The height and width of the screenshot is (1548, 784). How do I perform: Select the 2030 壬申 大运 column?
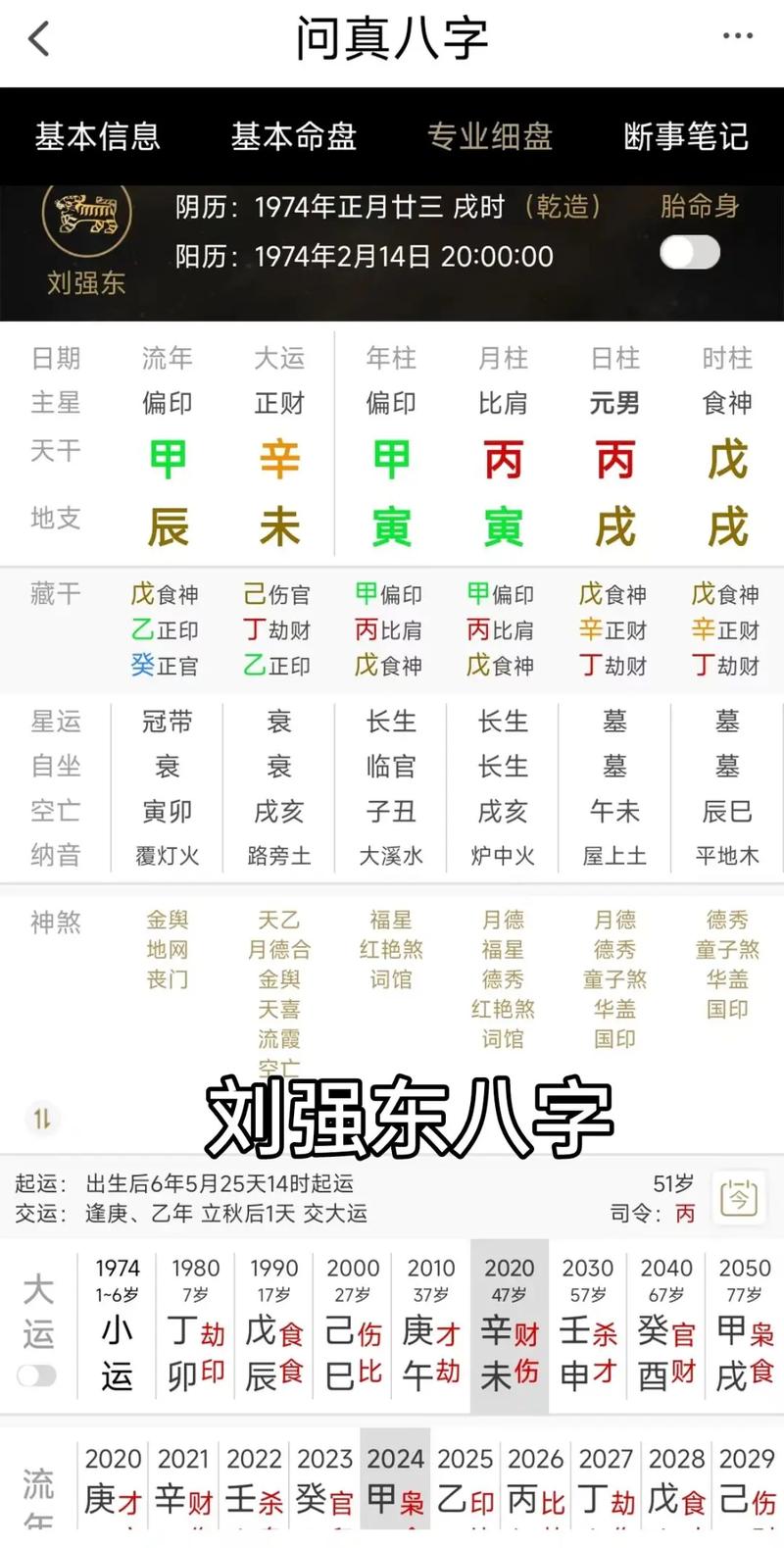click(x=588, y=1325)
